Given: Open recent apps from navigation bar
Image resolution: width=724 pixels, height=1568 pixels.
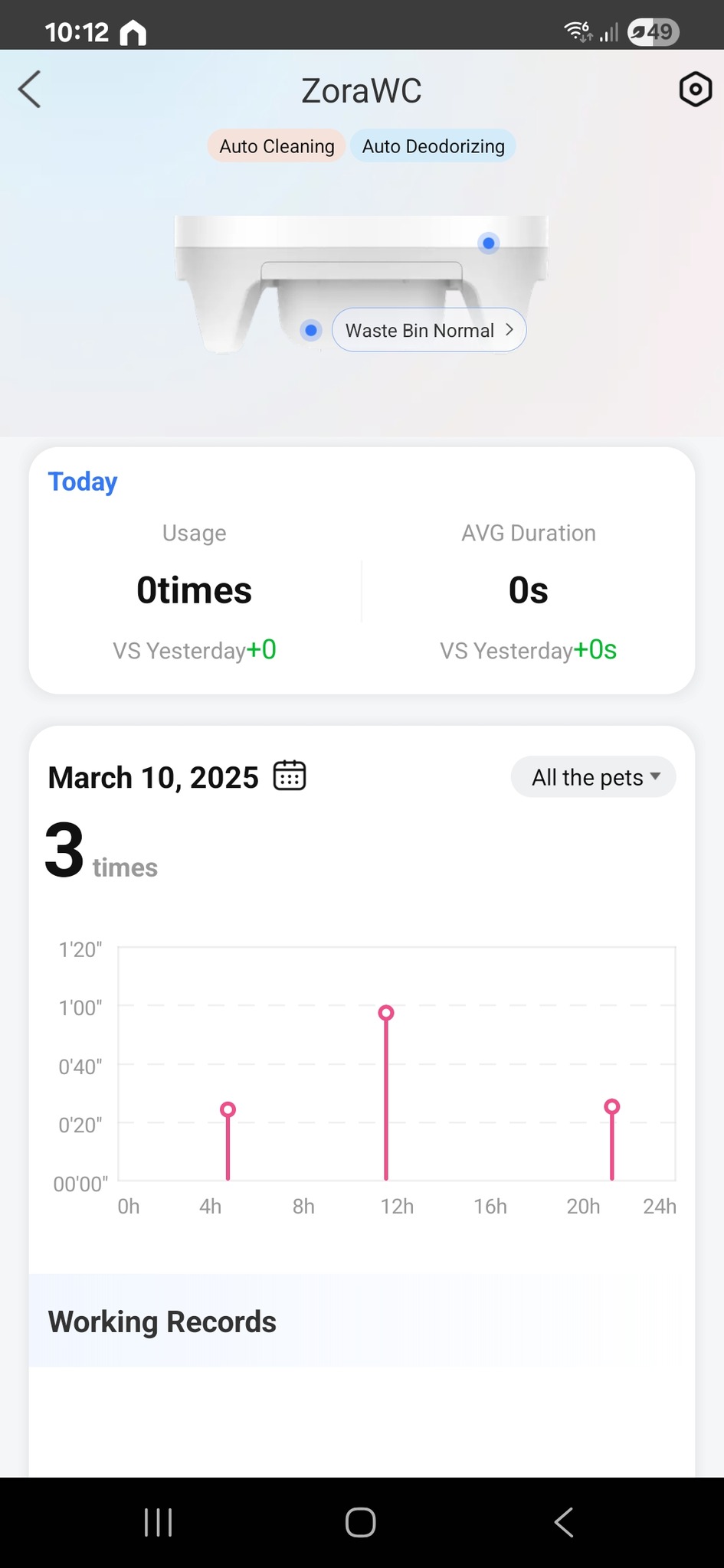Looking at the screenshot, I should [159, 1522].
